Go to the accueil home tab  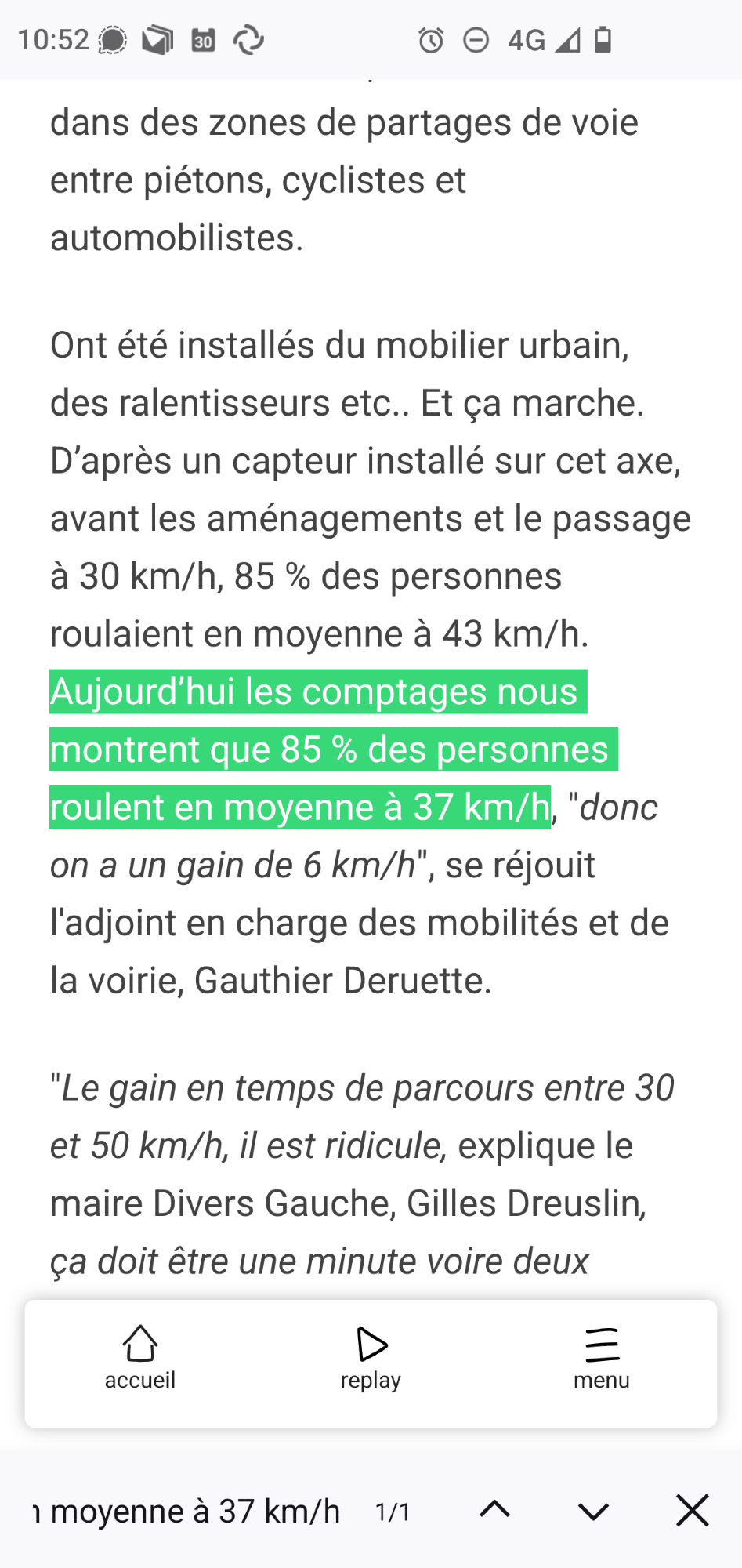tap(140, 1358)
